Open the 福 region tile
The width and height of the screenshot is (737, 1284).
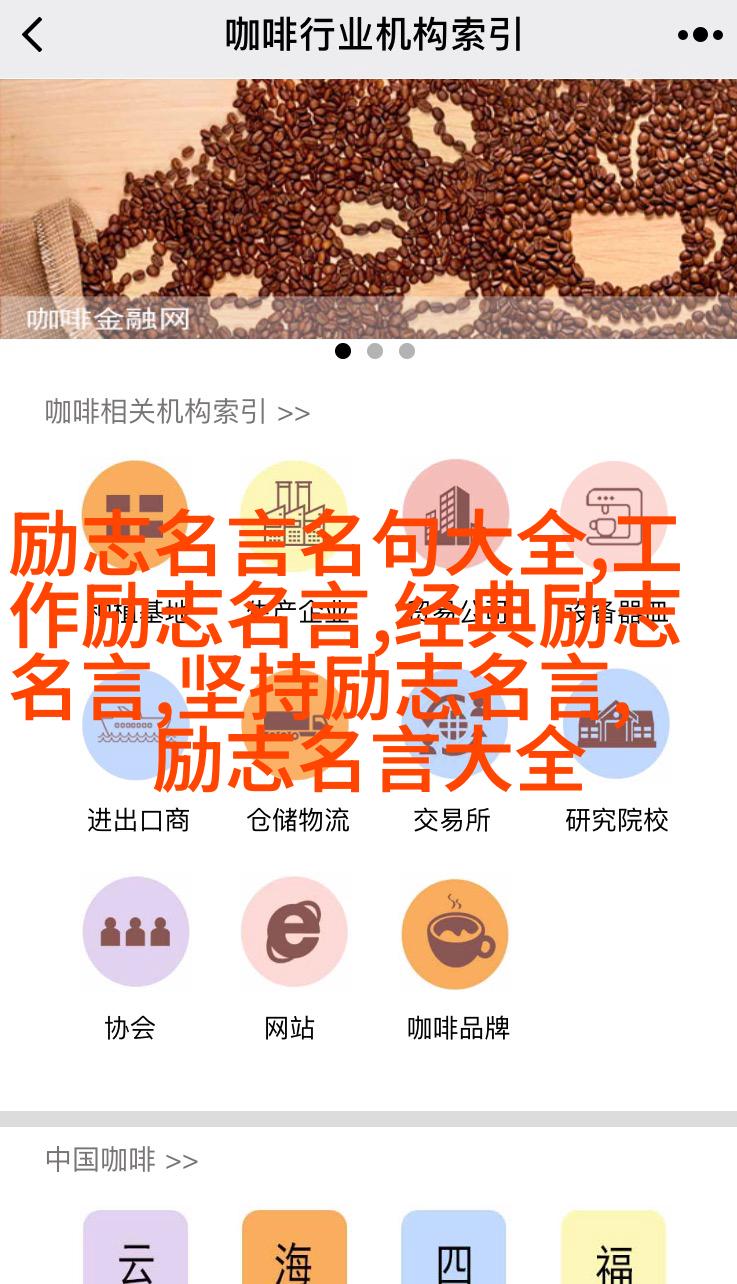(614, 1250)
